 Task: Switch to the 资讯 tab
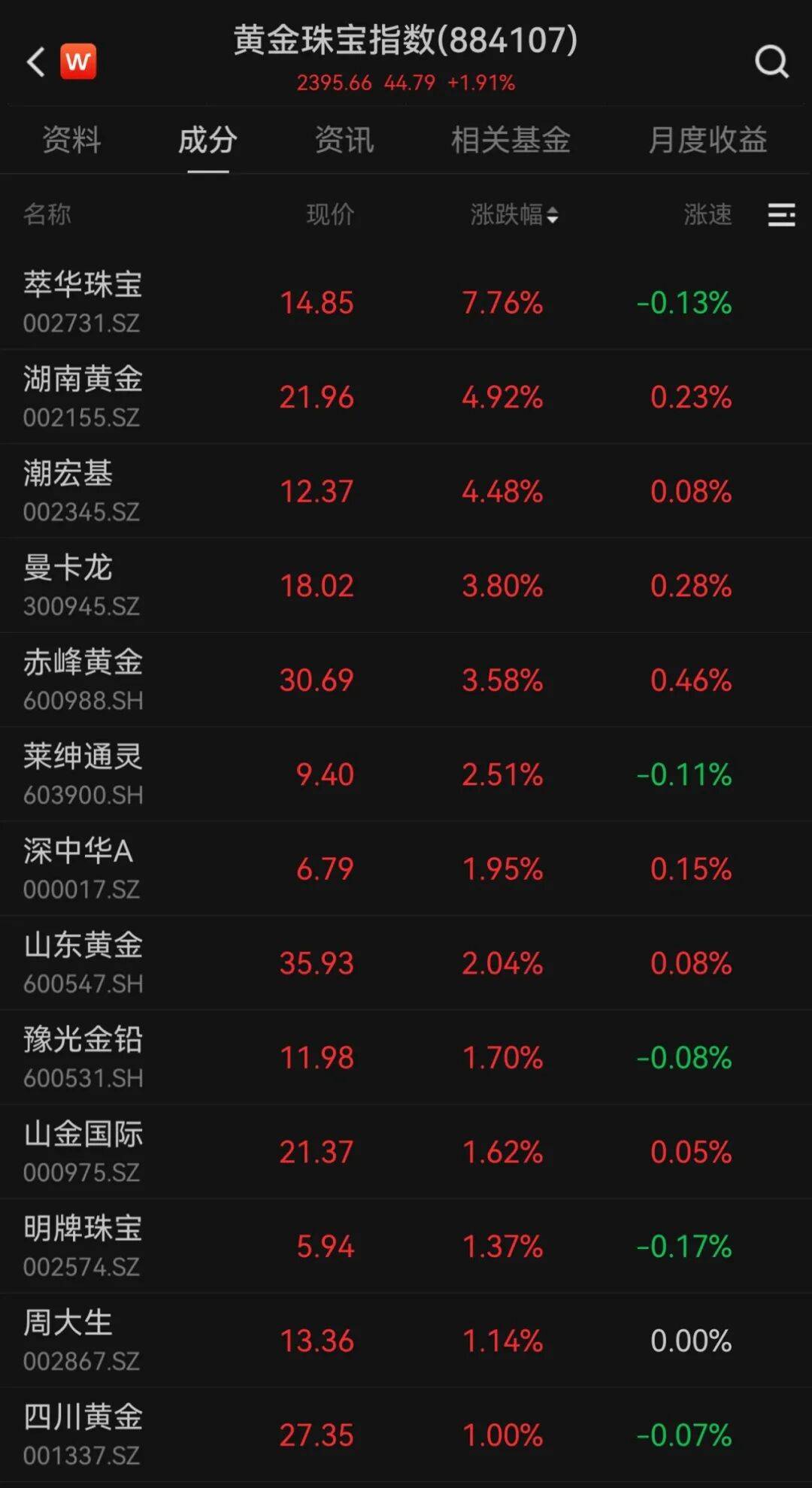[345, 141]
